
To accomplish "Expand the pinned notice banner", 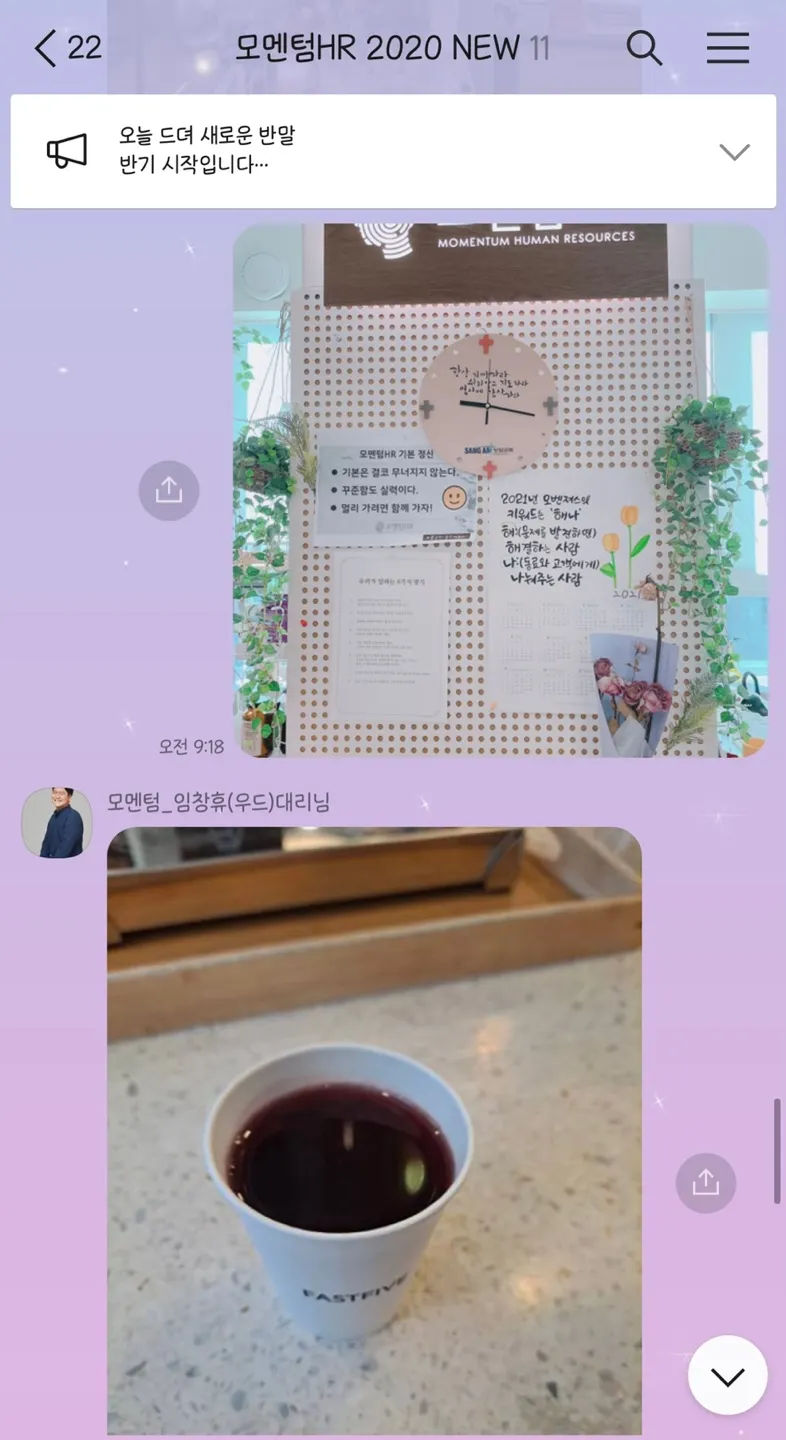I will coord(734,152).
